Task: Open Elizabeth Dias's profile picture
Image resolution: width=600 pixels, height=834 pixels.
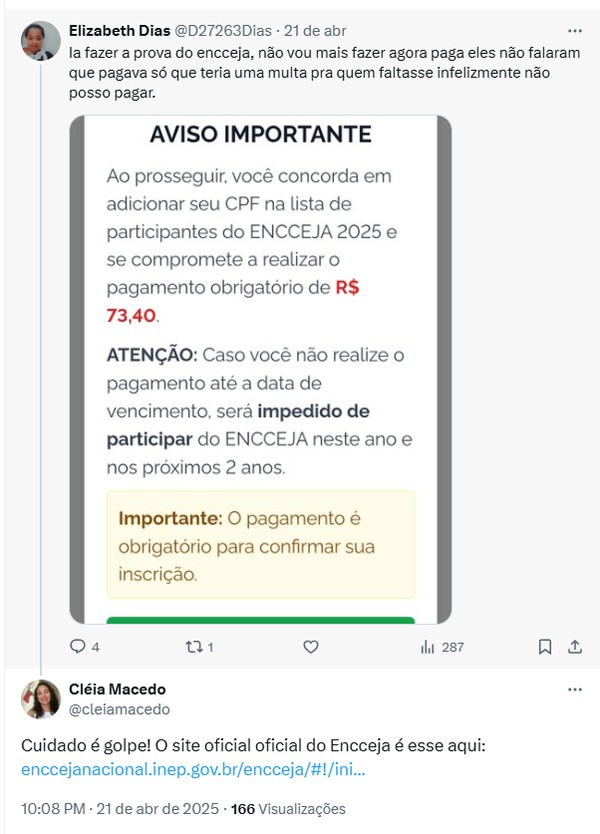Action: click(41, 40)
